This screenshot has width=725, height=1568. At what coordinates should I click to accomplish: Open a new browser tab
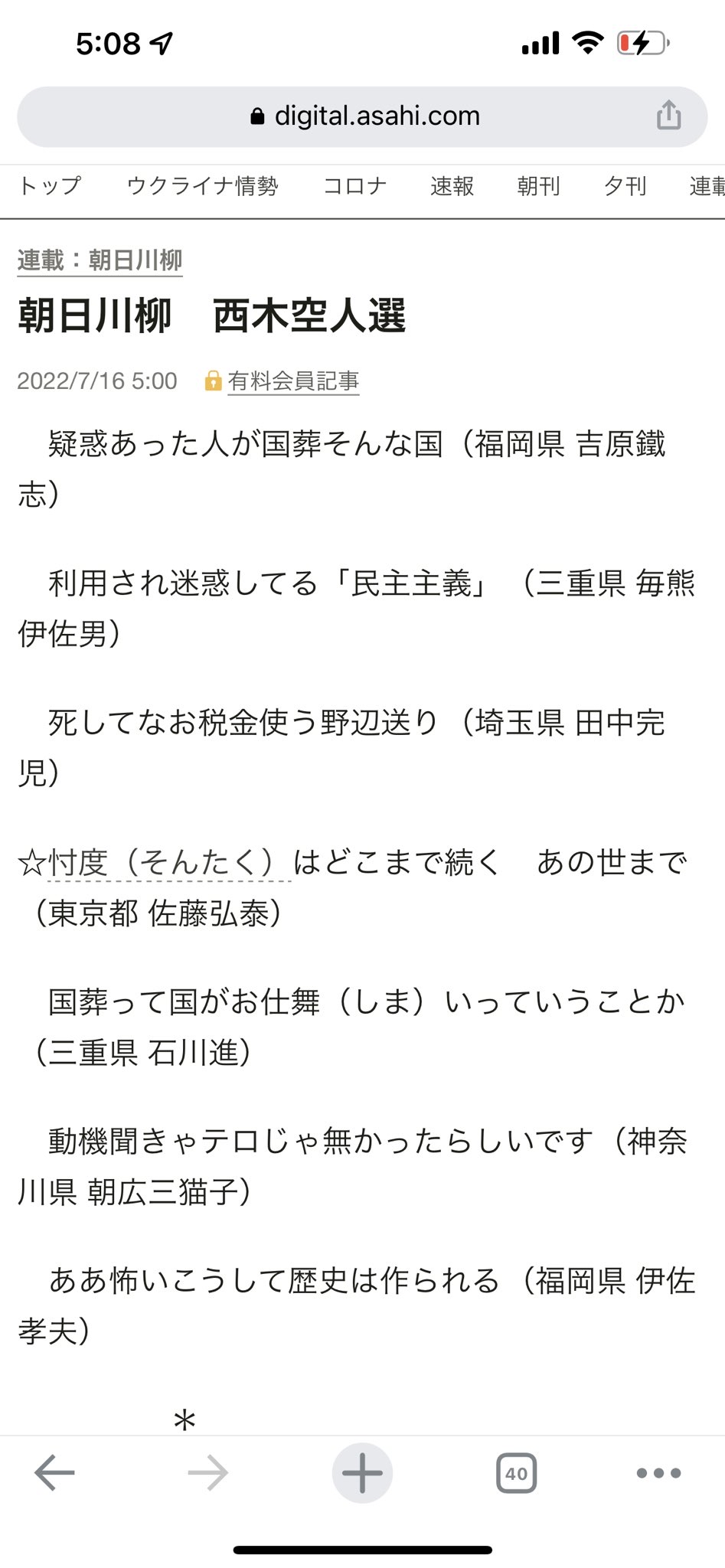coord(362,1472)
